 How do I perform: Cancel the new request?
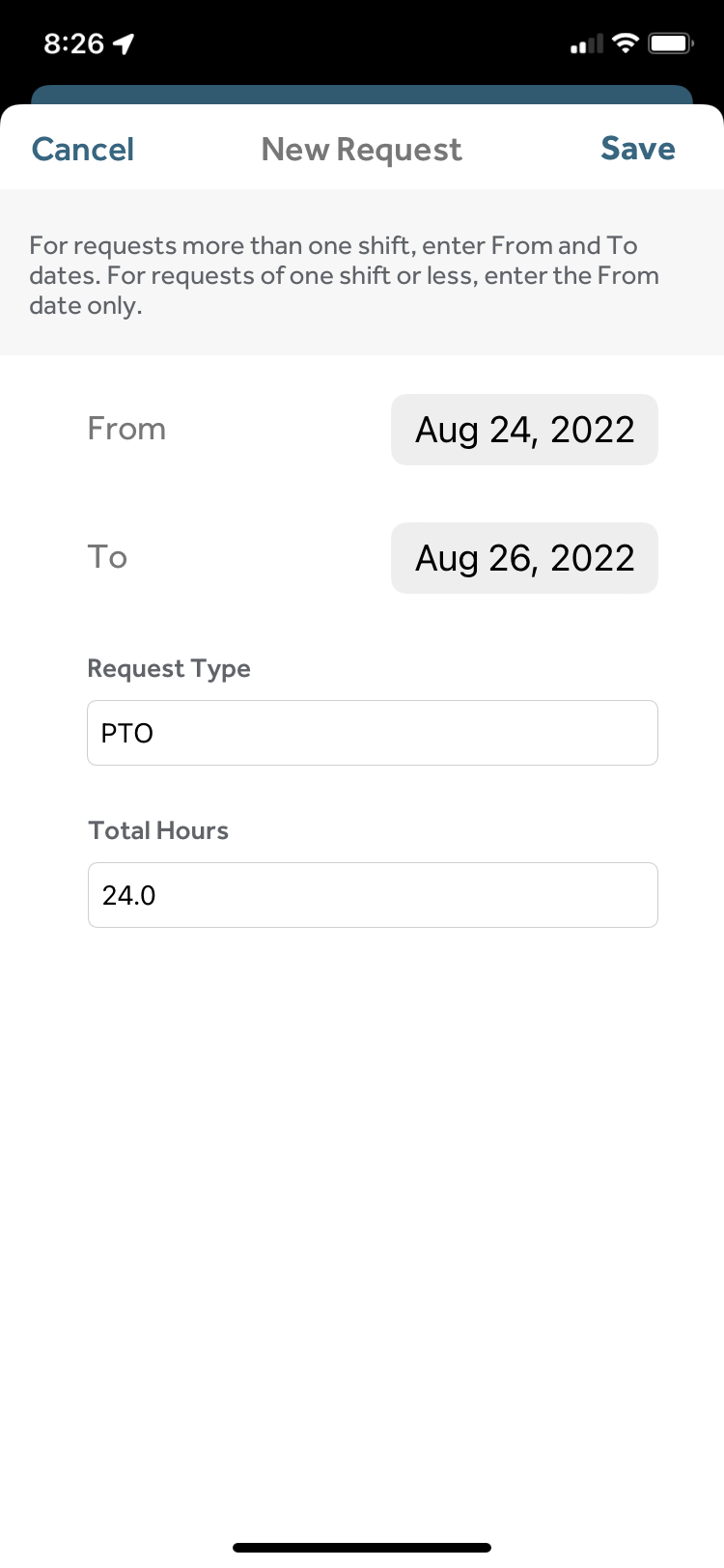coord(83,150)
